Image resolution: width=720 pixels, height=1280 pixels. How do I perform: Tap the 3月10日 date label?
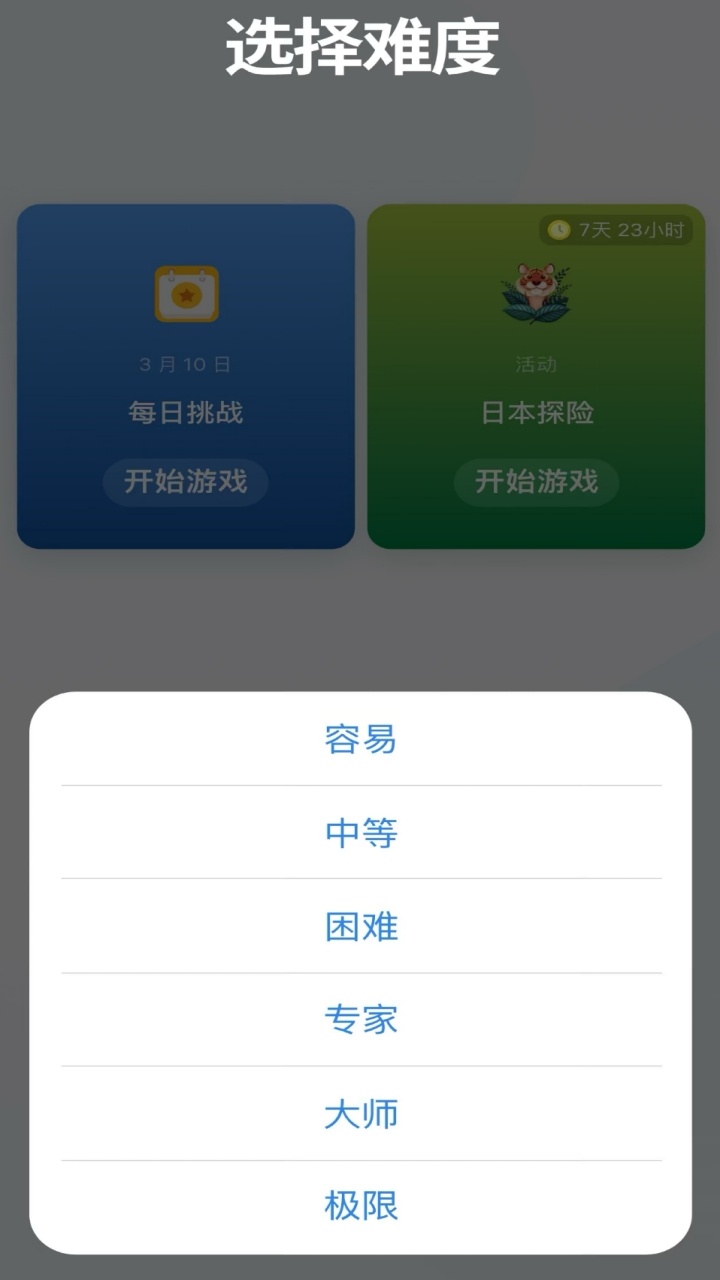click(x=184, y=363)
